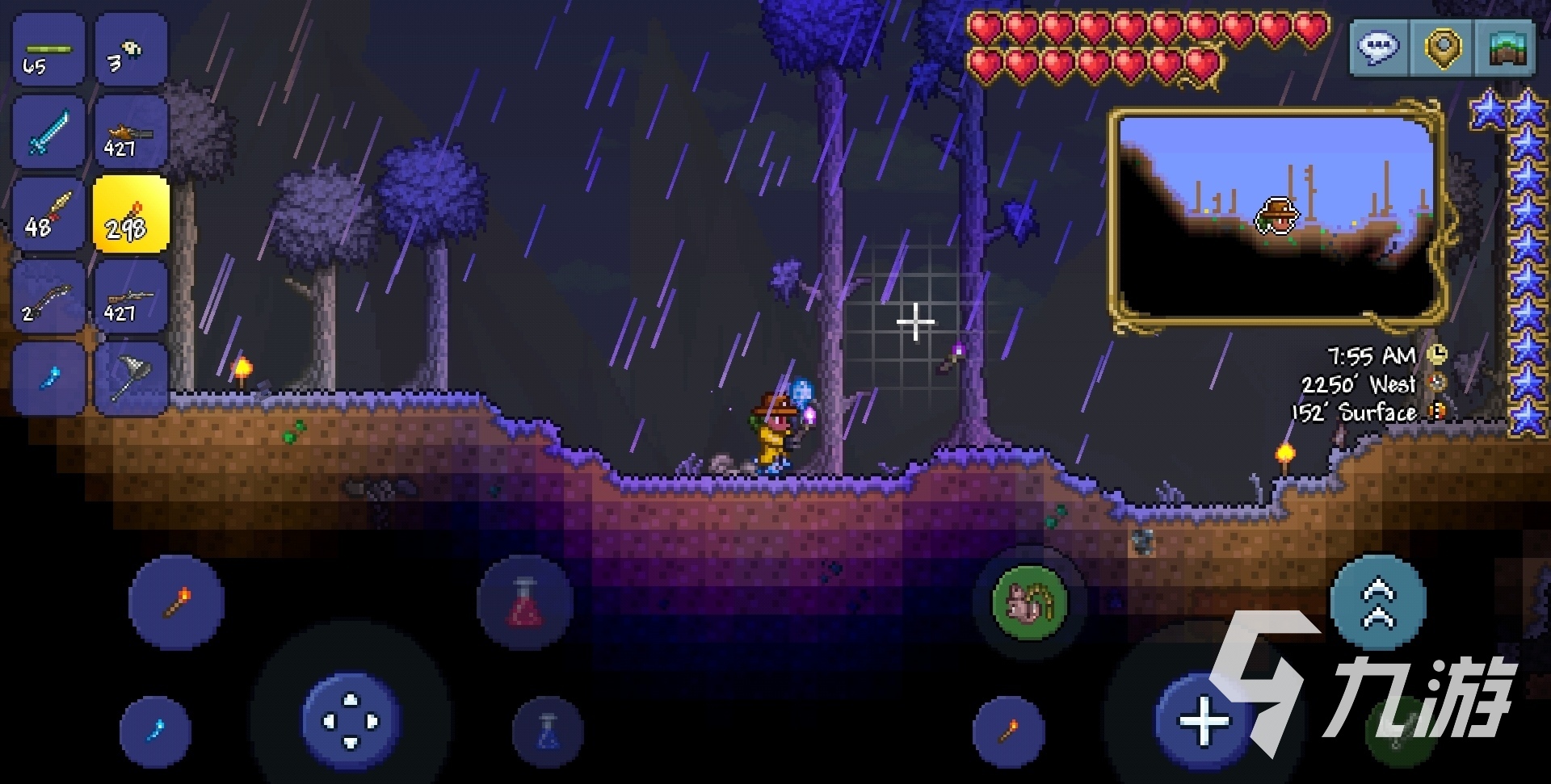The width and height of the screenshot is (1551, 784).
Task: Open the housing menu icon
Action: [x=1506, y=47]
